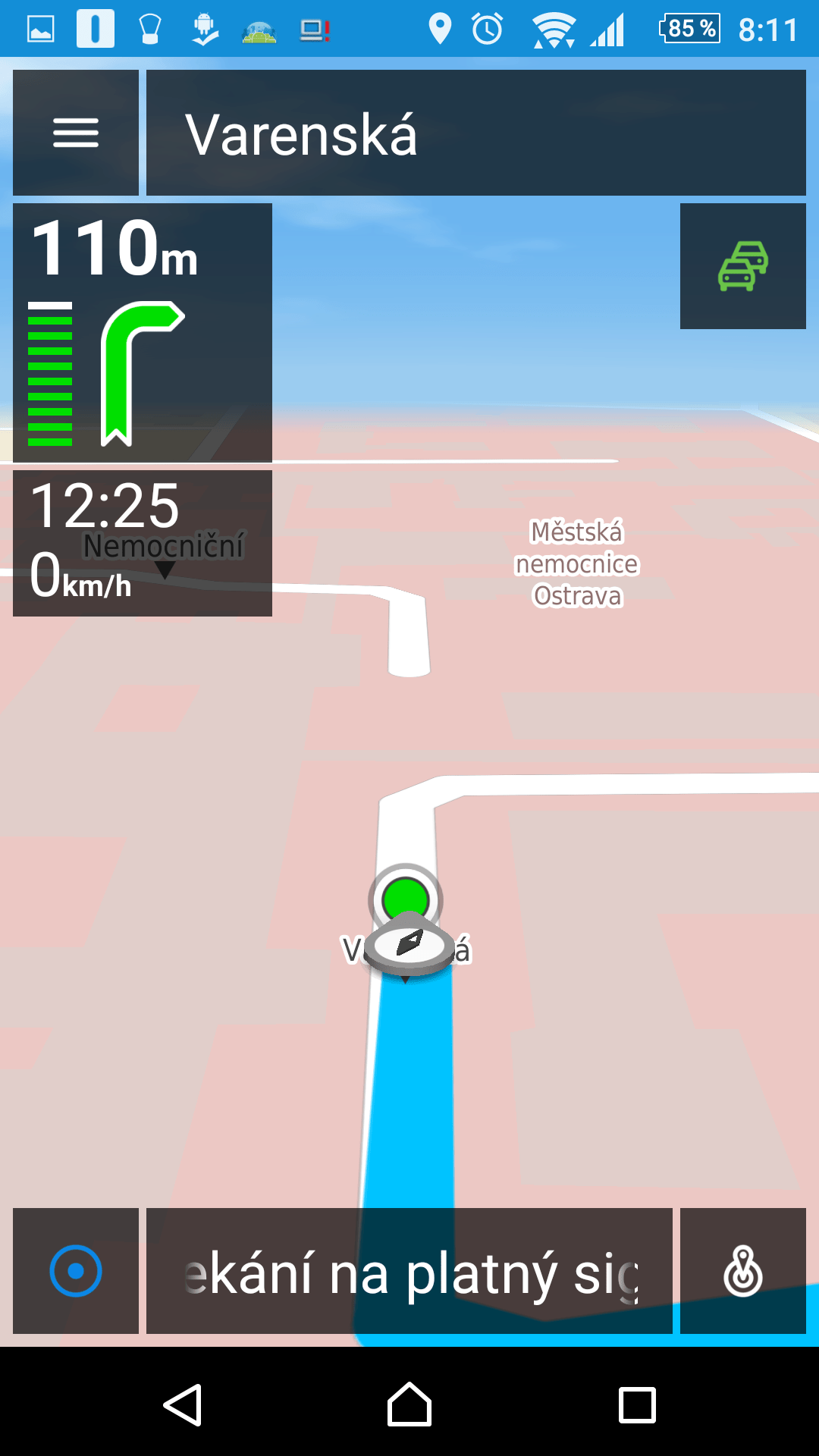Open the hamburger menu

tap(76, 133)
